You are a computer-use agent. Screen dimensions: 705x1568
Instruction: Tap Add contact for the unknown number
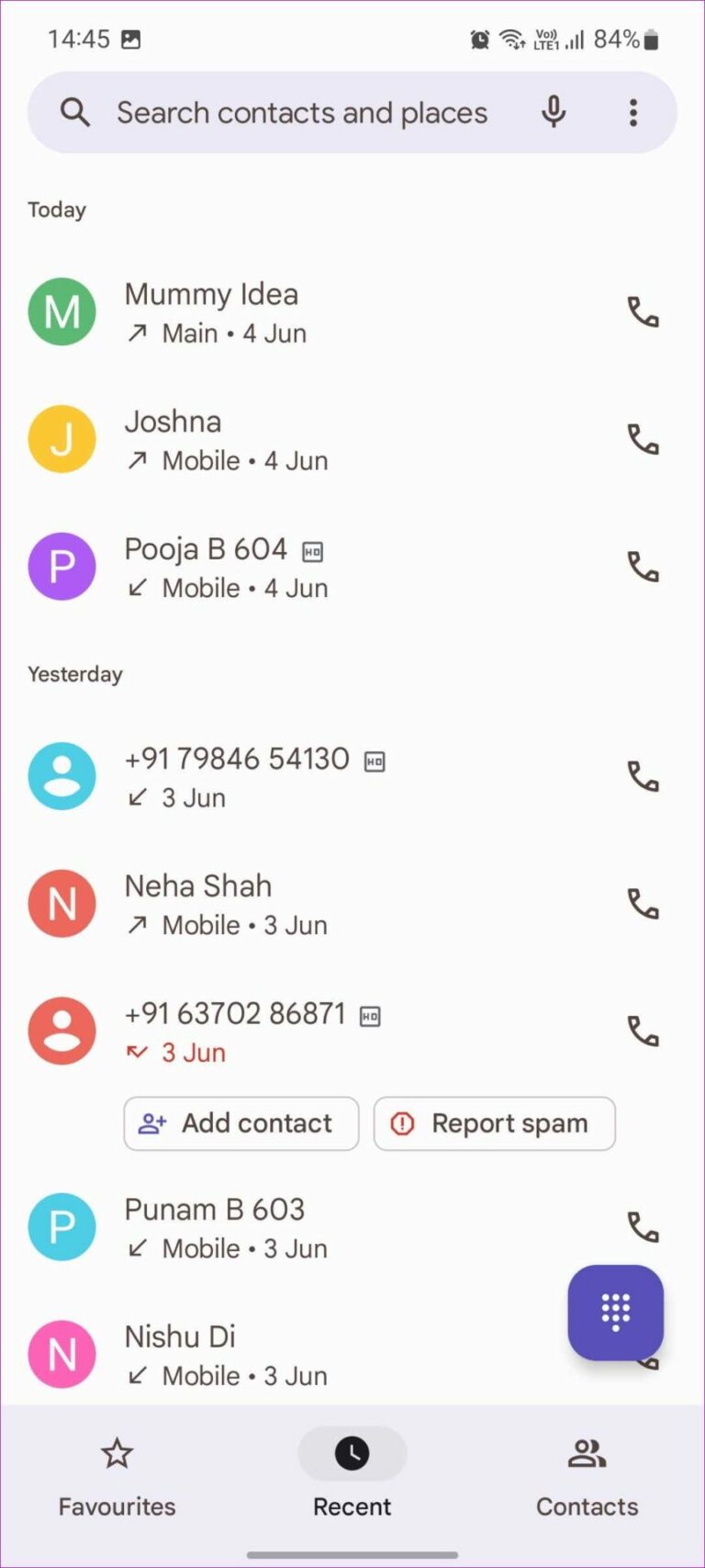point(241,1123)
